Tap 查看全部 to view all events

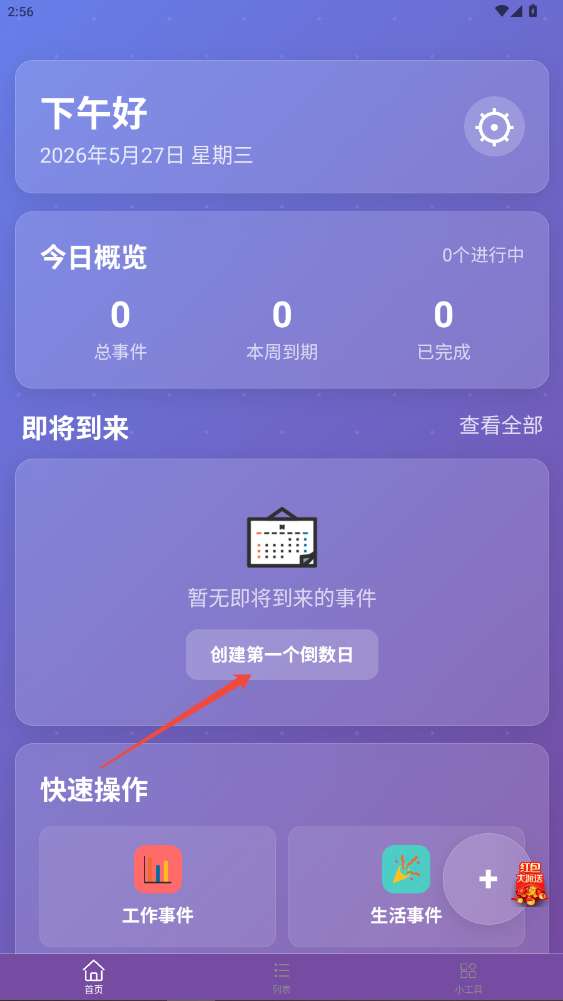coord(501,425)
